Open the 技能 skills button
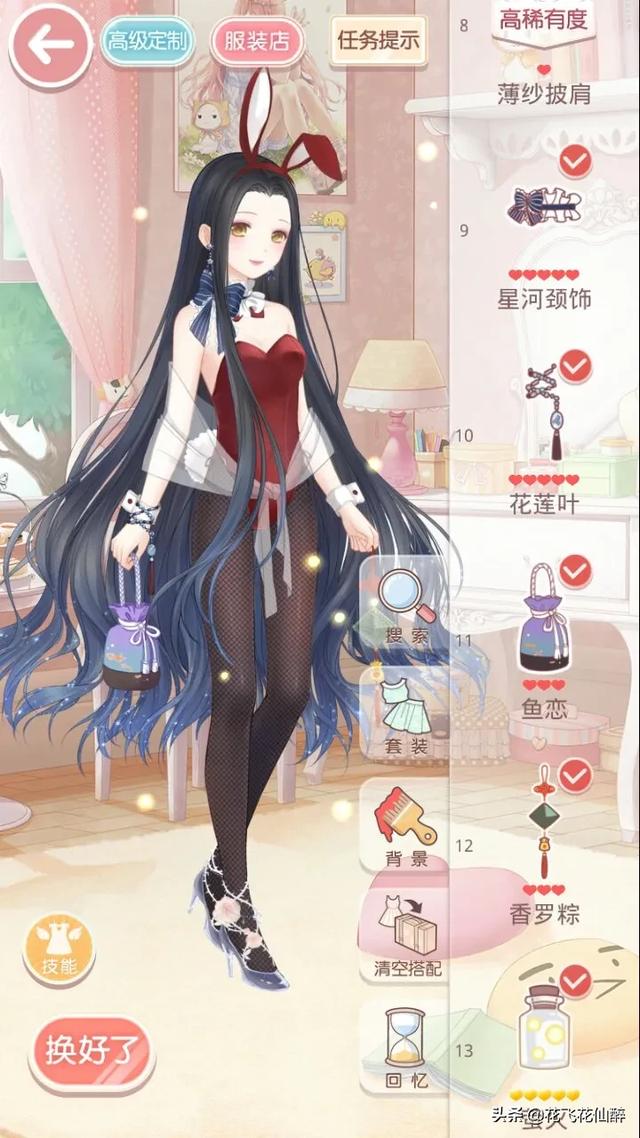The image size is (640, 1138). [x=59, y=949]
